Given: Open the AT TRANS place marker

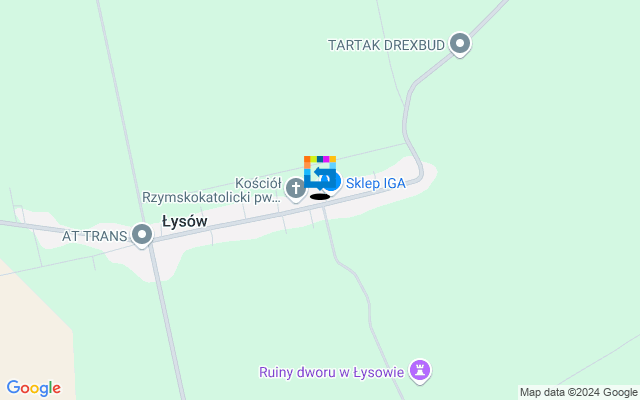Looking at the screenshot, I should coord(142,236).
